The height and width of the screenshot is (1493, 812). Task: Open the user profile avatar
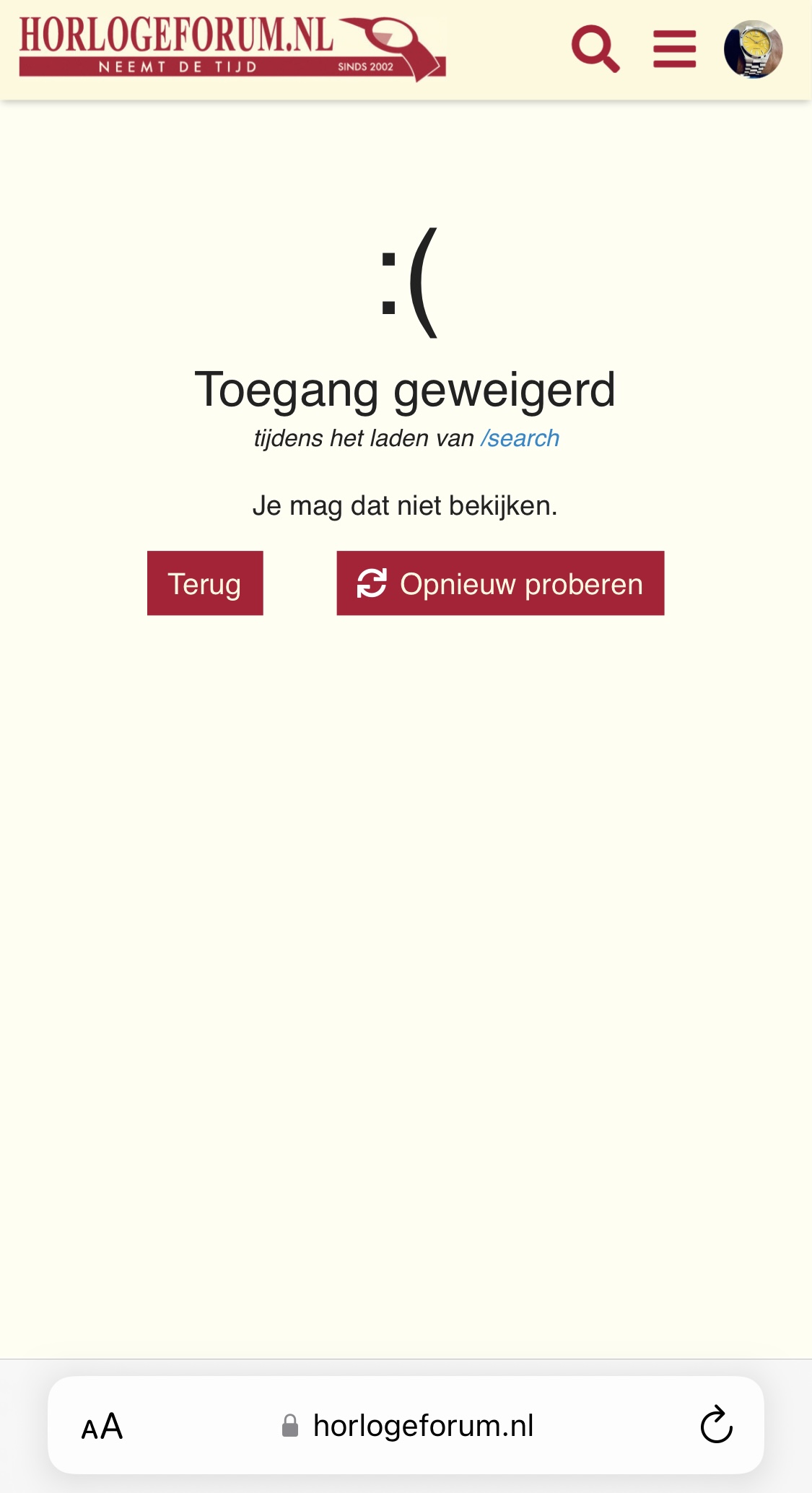pos(754,49)
